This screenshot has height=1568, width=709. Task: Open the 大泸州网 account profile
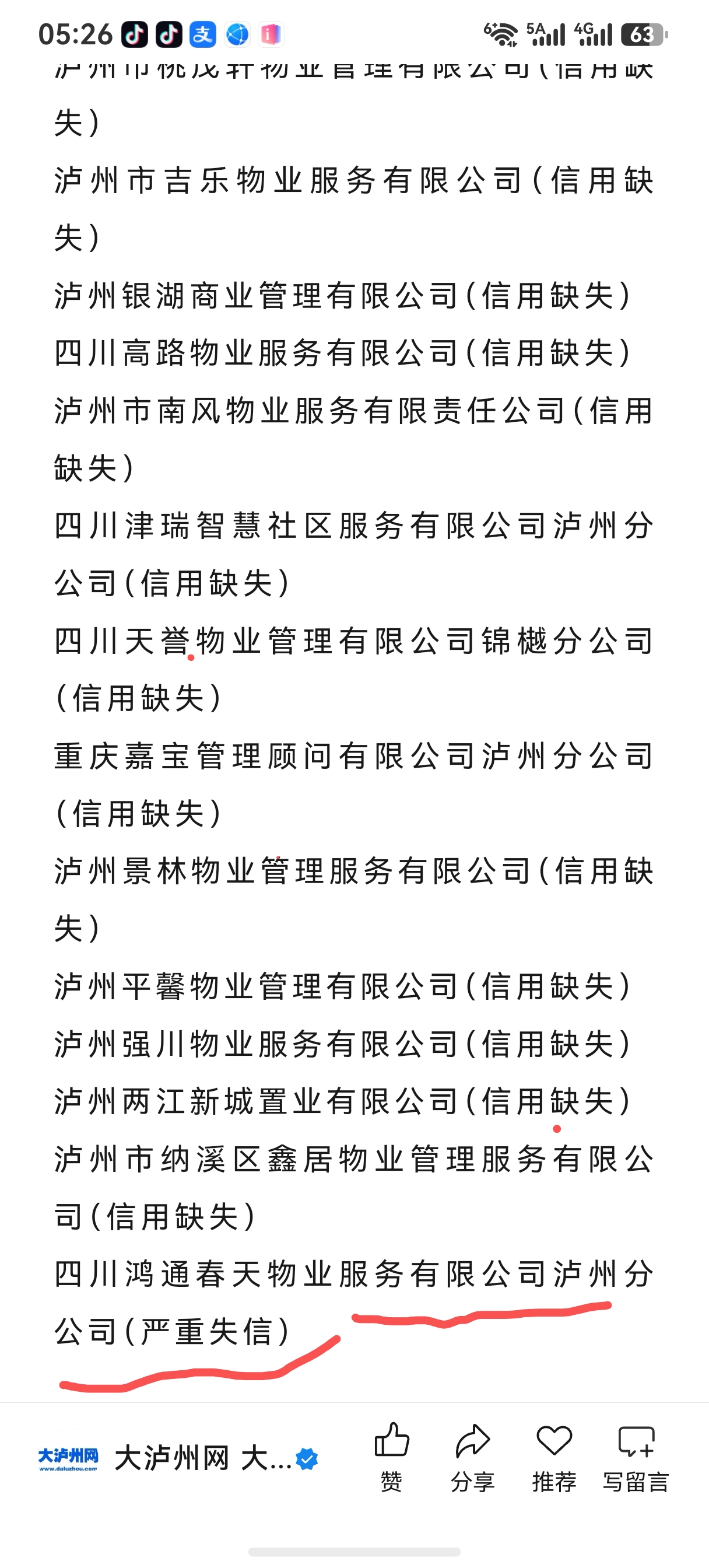tap(178, 1458)
